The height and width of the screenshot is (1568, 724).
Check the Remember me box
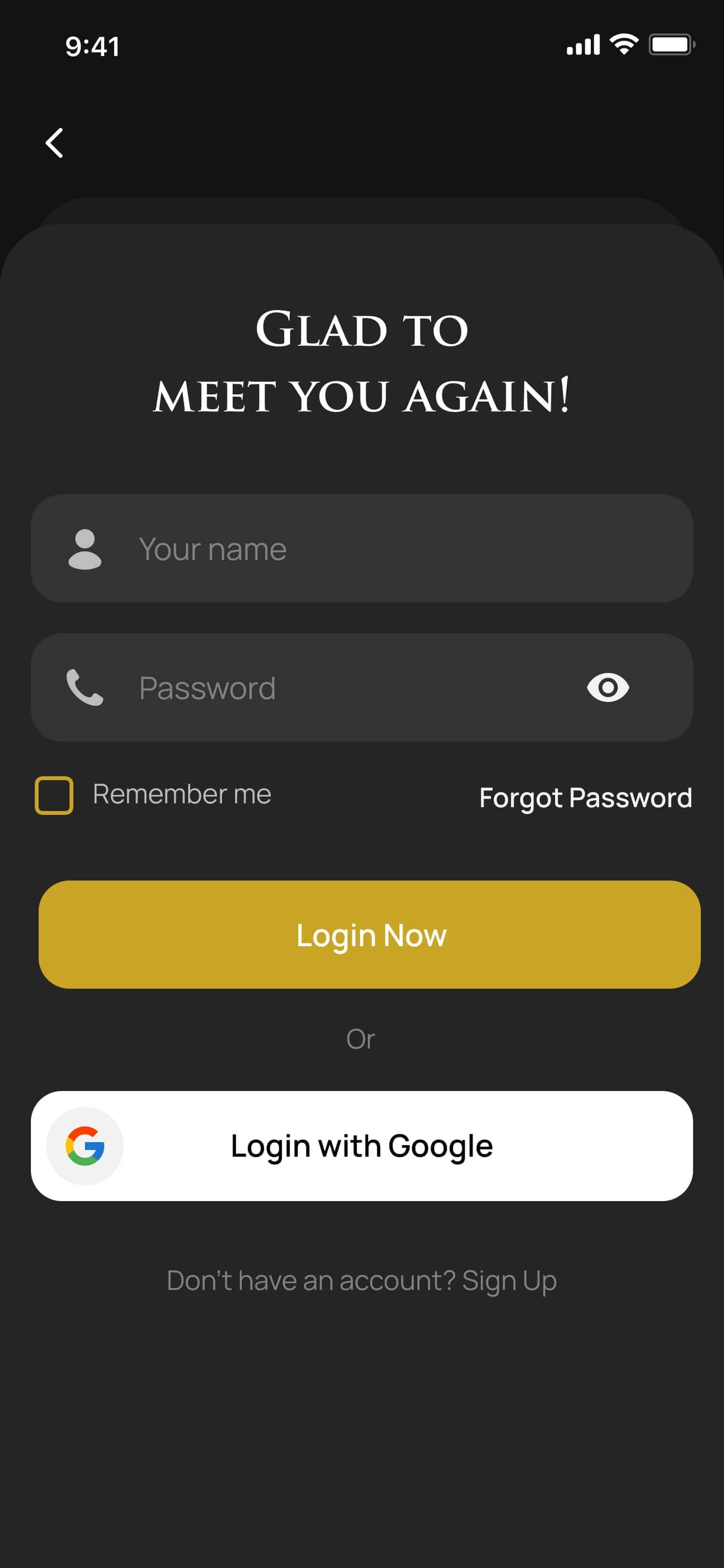click(x=54, y=795)
